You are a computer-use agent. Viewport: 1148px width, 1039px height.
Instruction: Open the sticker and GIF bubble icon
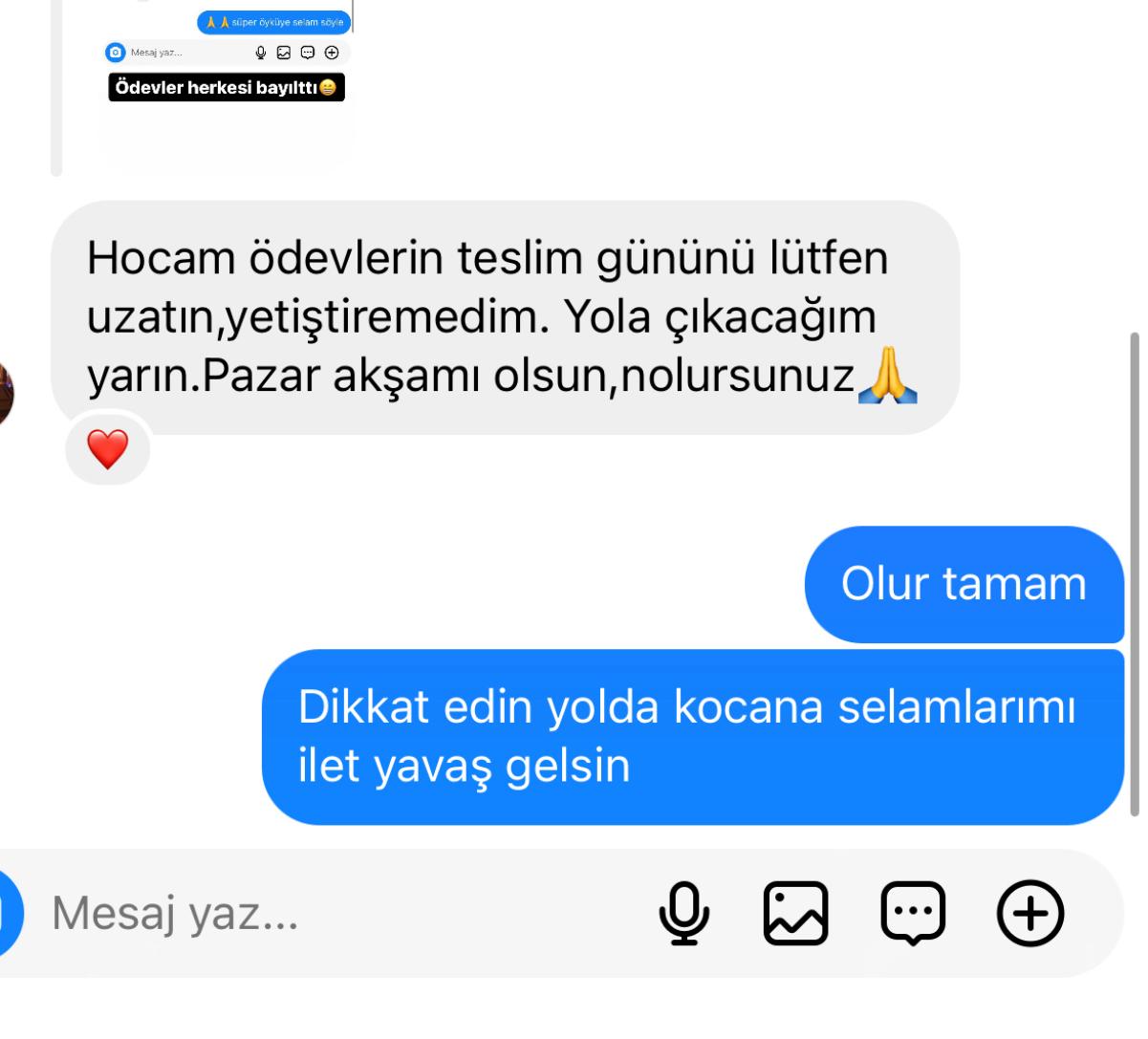point(912,913)
